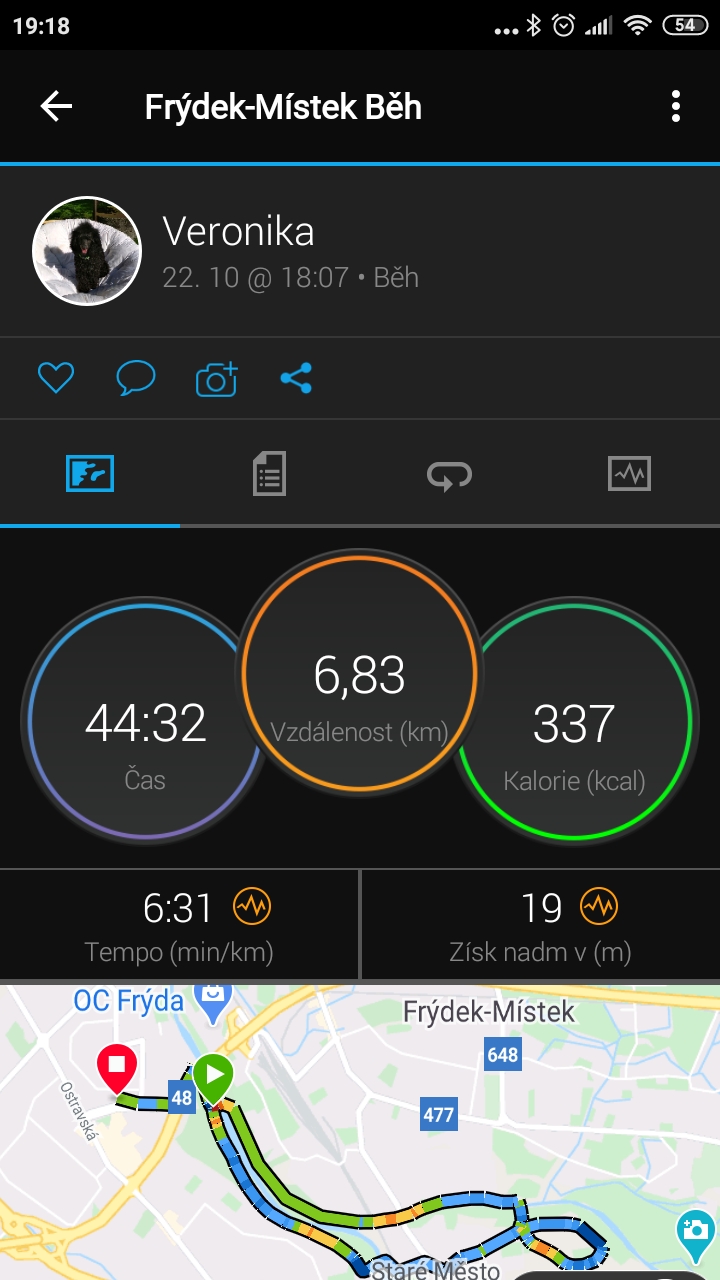Like this activity with the heart
The image size is (720, 1280).
click(56, 378)
